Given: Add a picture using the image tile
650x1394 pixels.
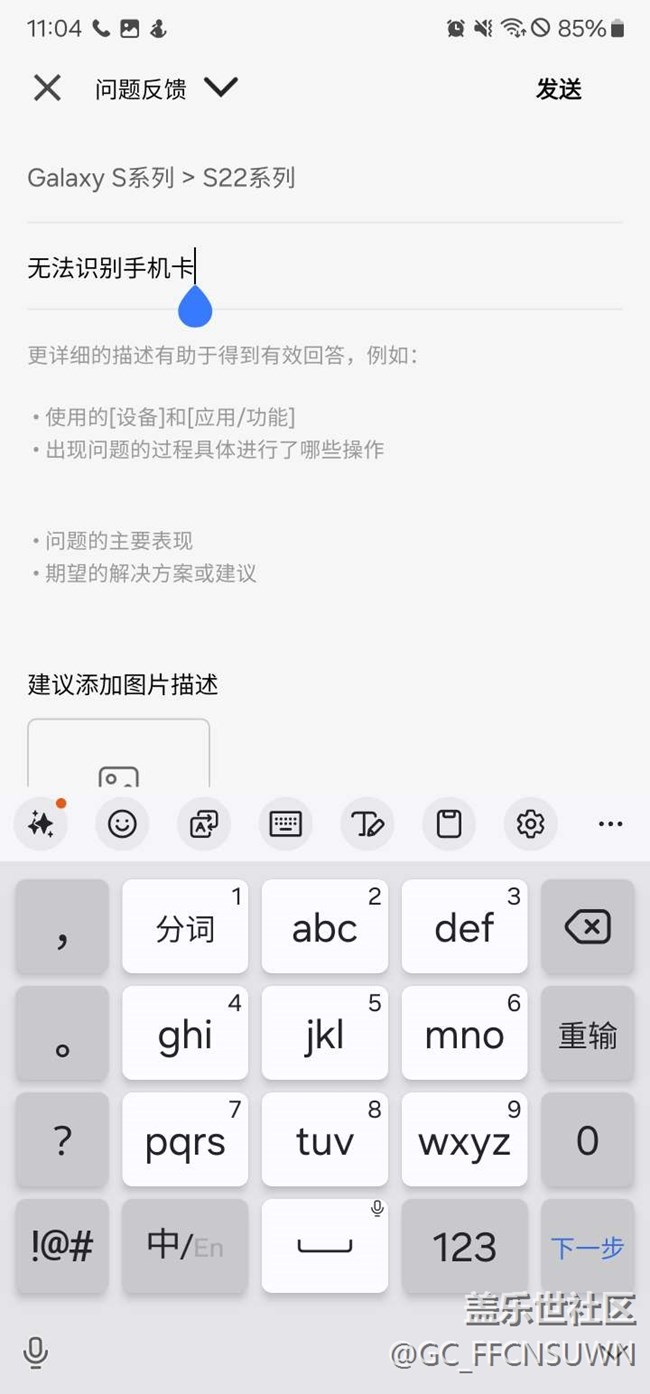Looking at the screenshot, I should tap(118, 753).
